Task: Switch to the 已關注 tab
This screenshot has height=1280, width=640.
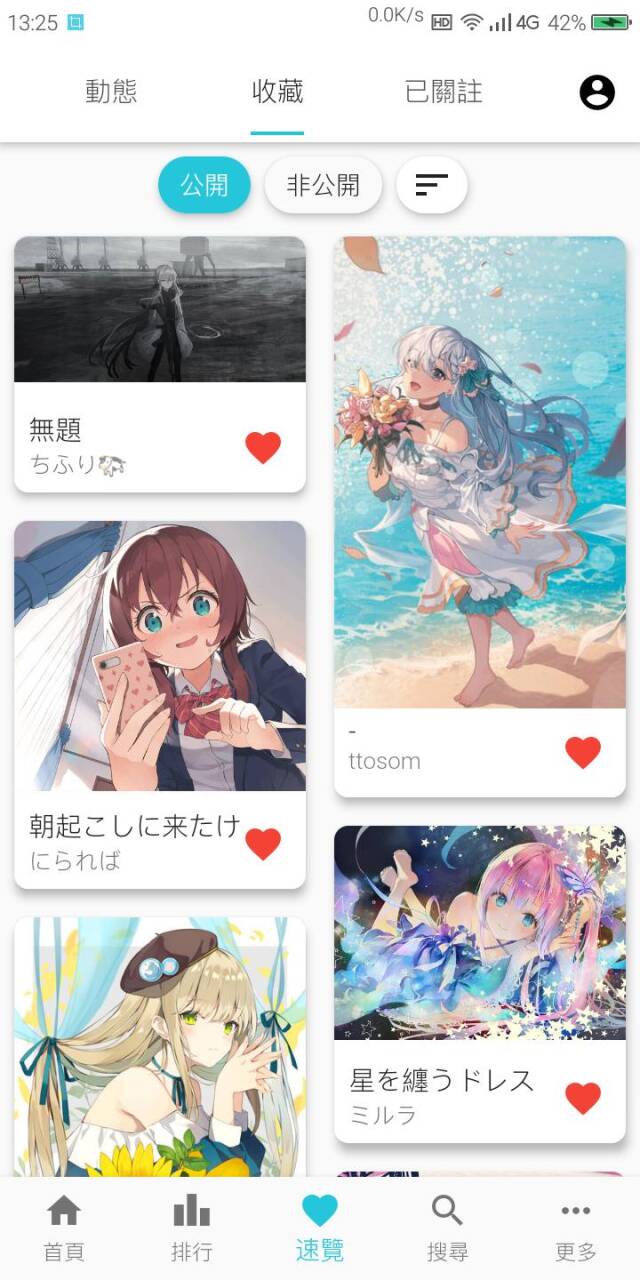Action: [x=443, y=92]
